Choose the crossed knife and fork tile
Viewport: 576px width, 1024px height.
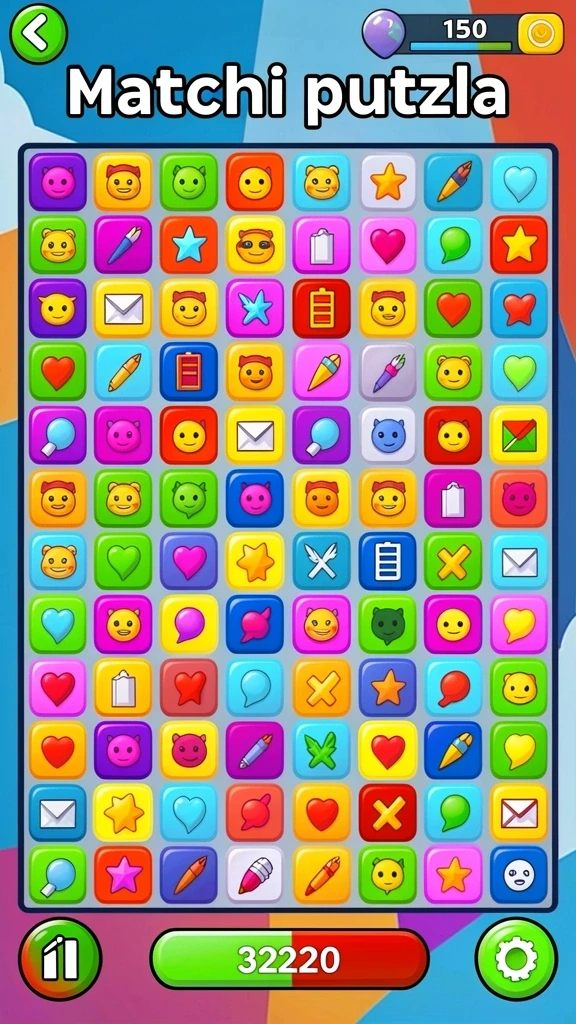click(x=321, y=562)
